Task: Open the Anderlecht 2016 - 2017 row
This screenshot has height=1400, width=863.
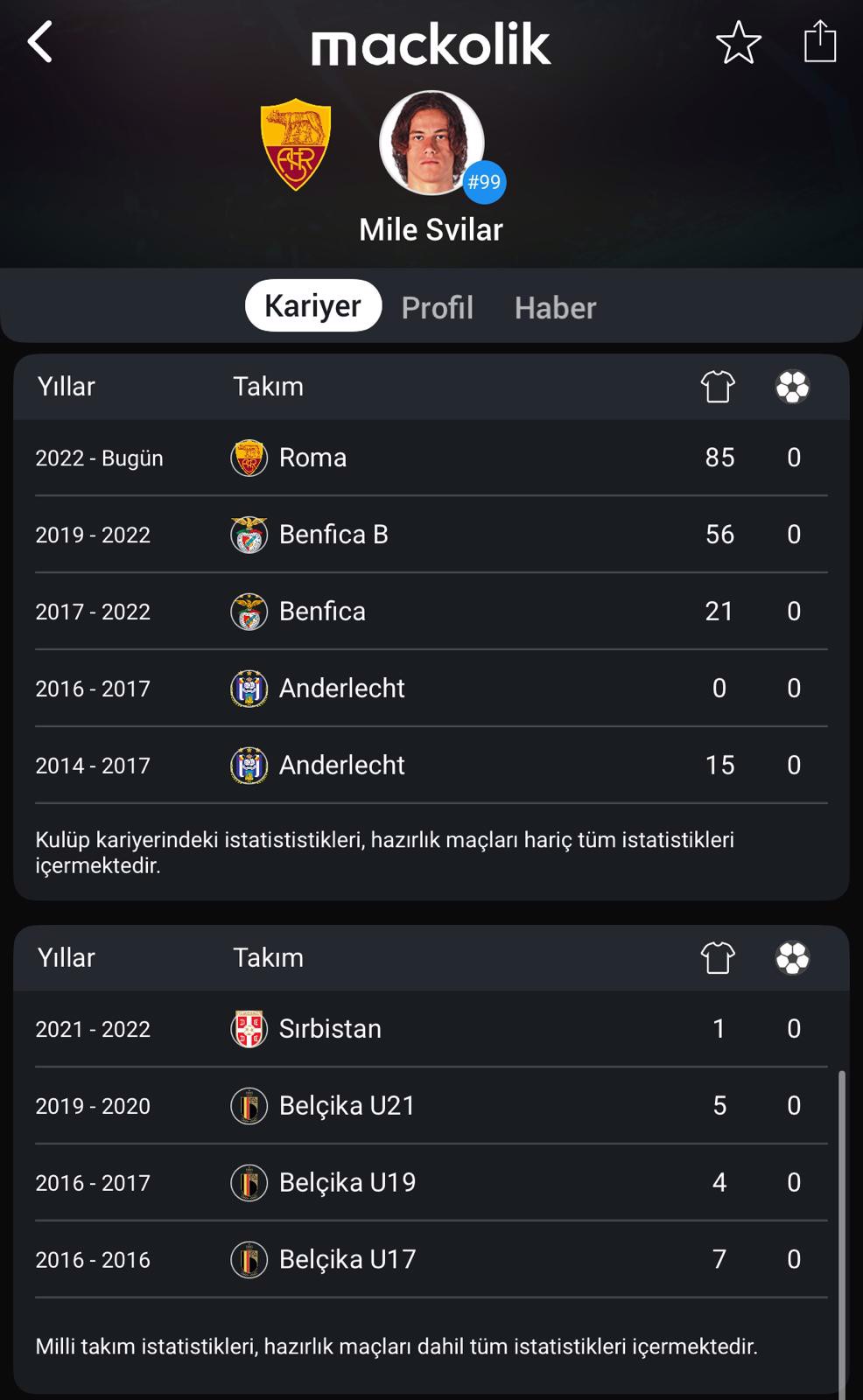Action: 431,689
